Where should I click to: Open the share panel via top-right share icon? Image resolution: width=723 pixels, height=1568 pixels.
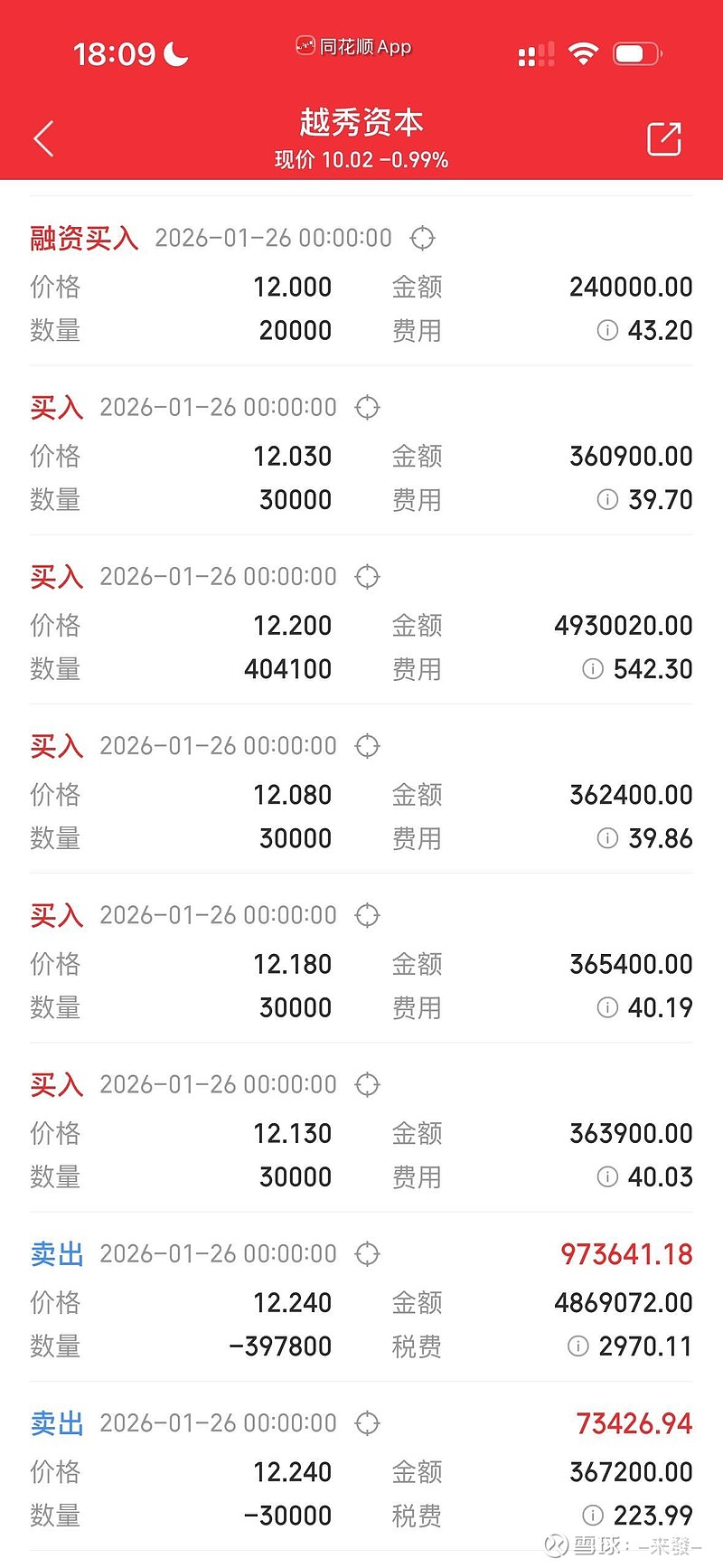click(664, 138)
